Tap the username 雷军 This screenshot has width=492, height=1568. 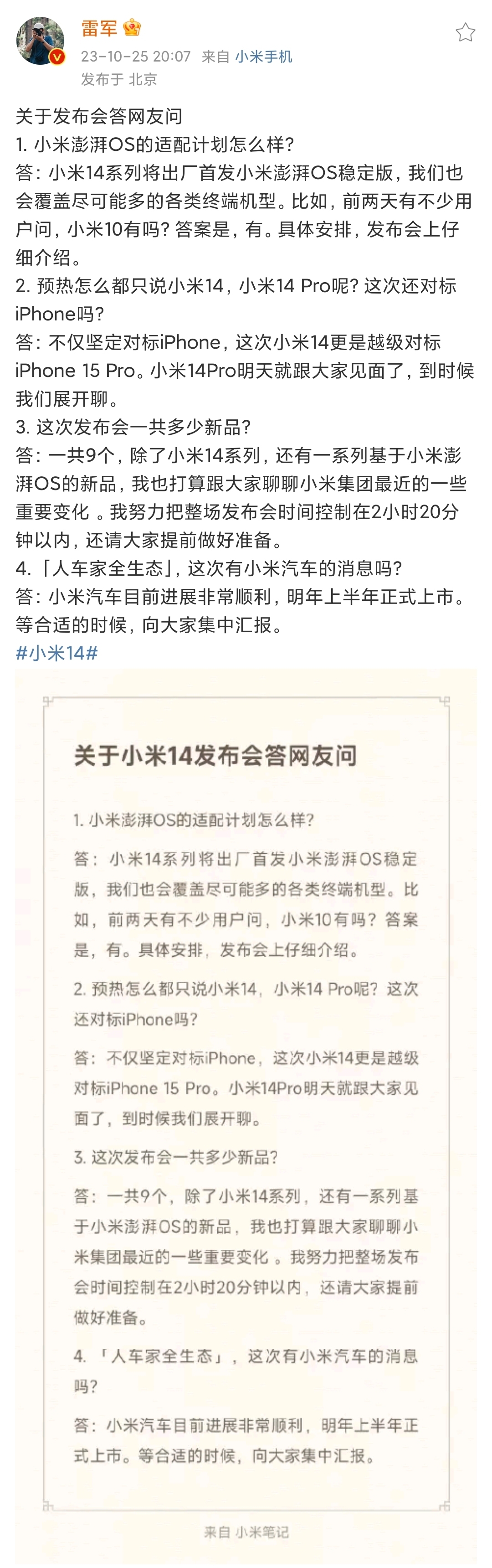click(x=98, y=29)
